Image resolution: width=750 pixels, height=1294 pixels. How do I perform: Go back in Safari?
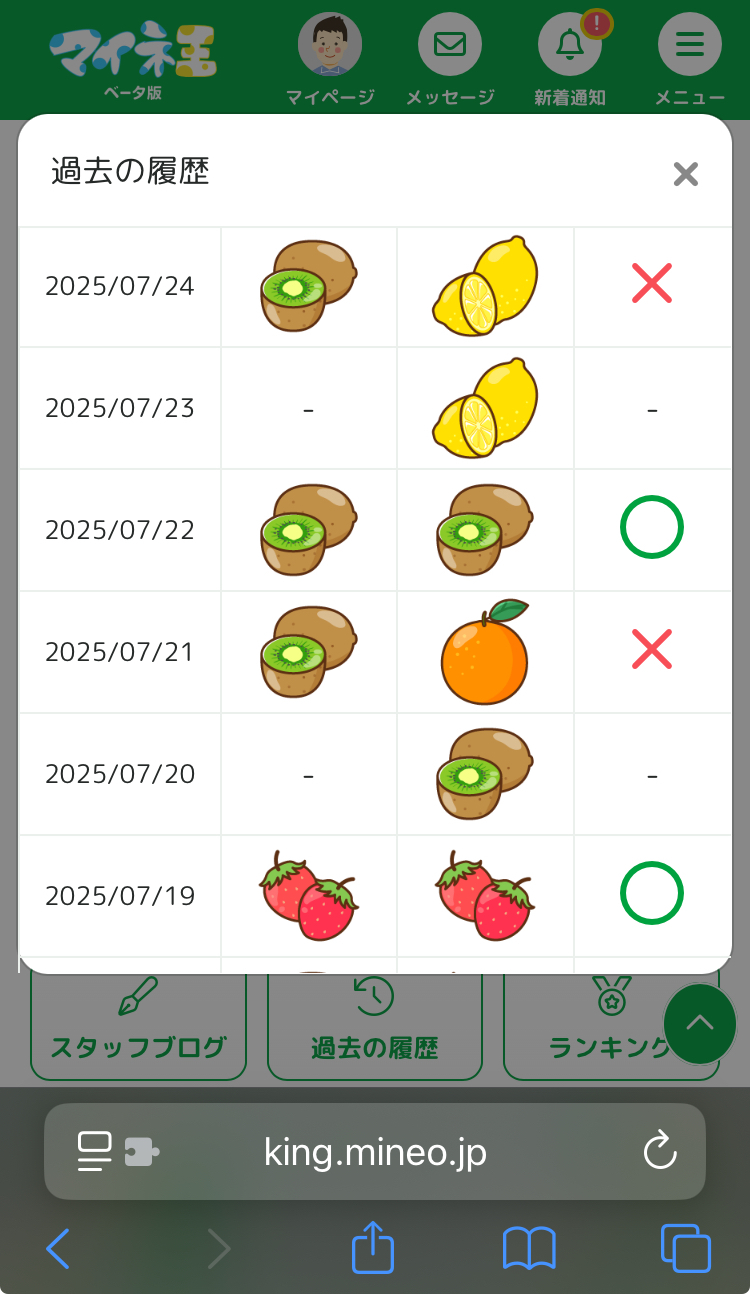point(58,1249)
